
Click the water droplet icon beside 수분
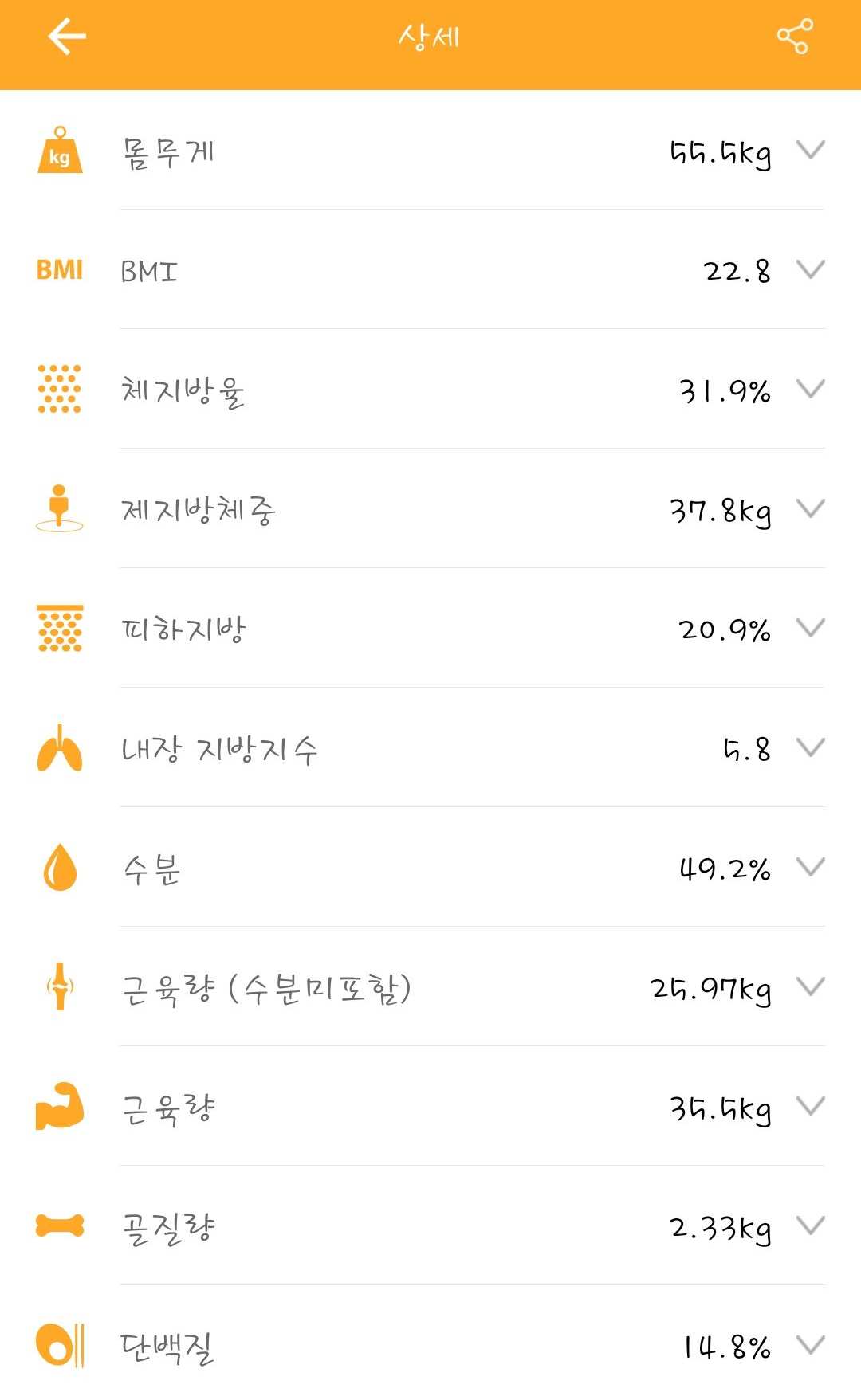click(60, 869)
